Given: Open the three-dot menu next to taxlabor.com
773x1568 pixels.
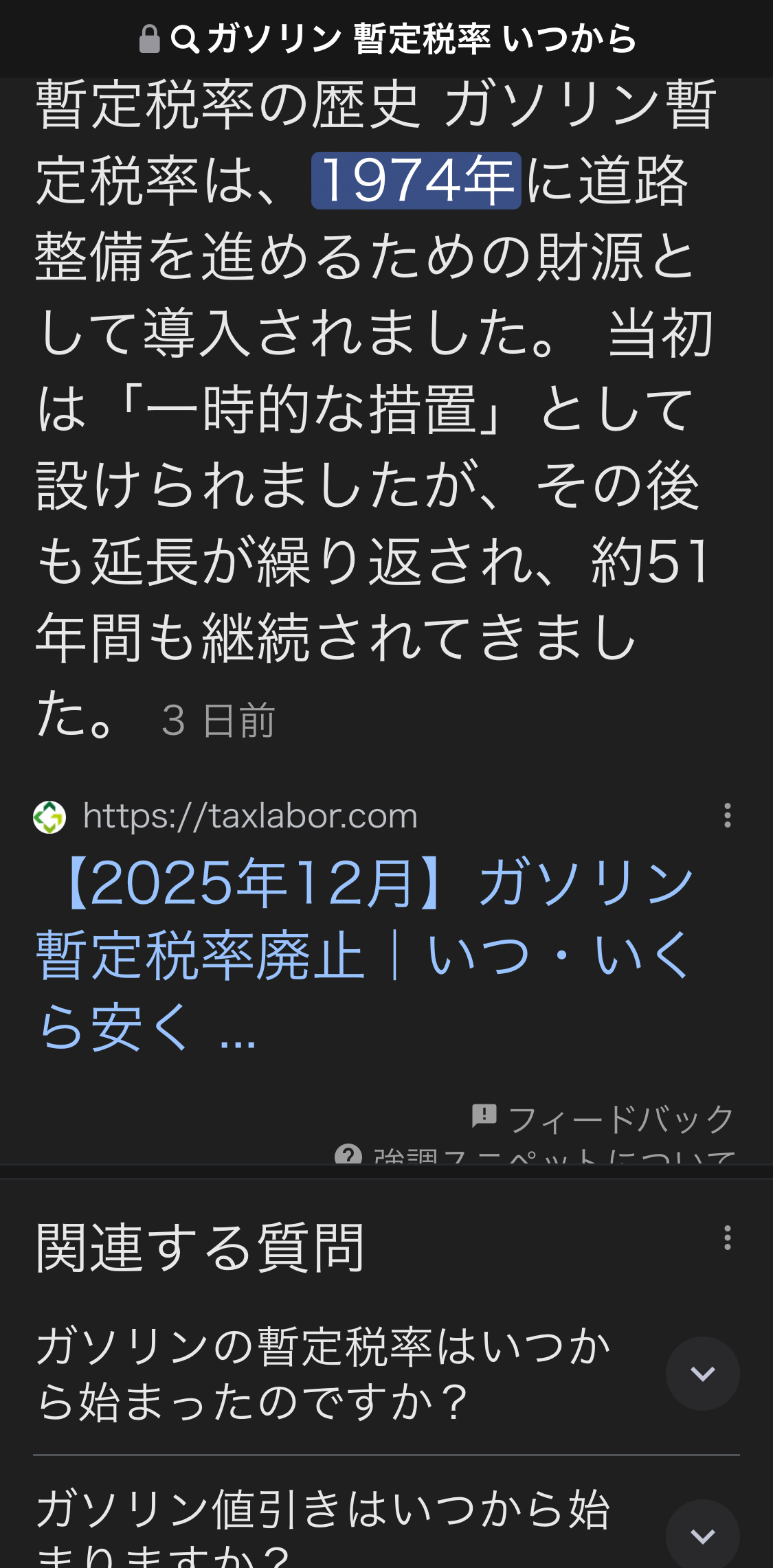Looking at the screenshot, I should tap(727, 815).
